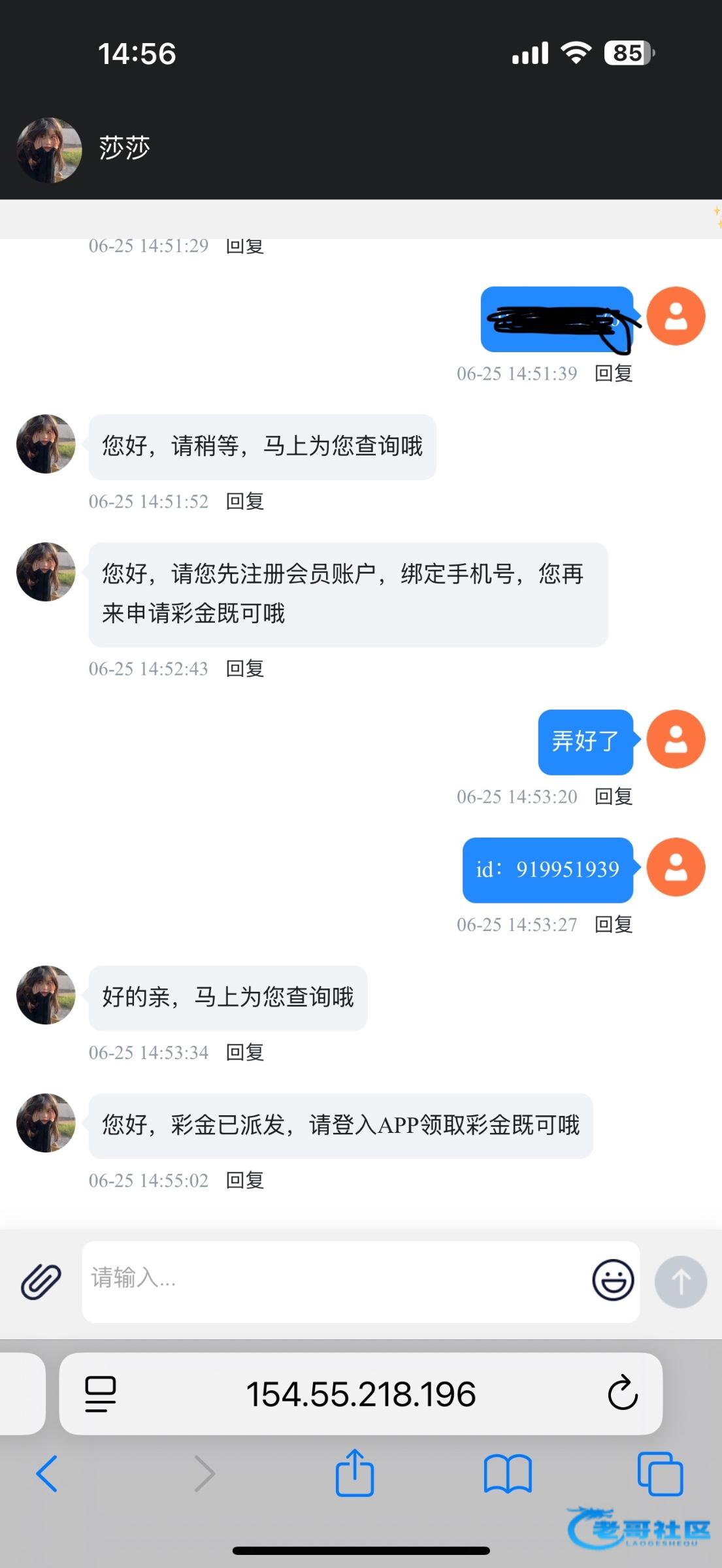Go back in Safari
The width and height of the screenshot is (722, 1568).
tap(47, 1473)
